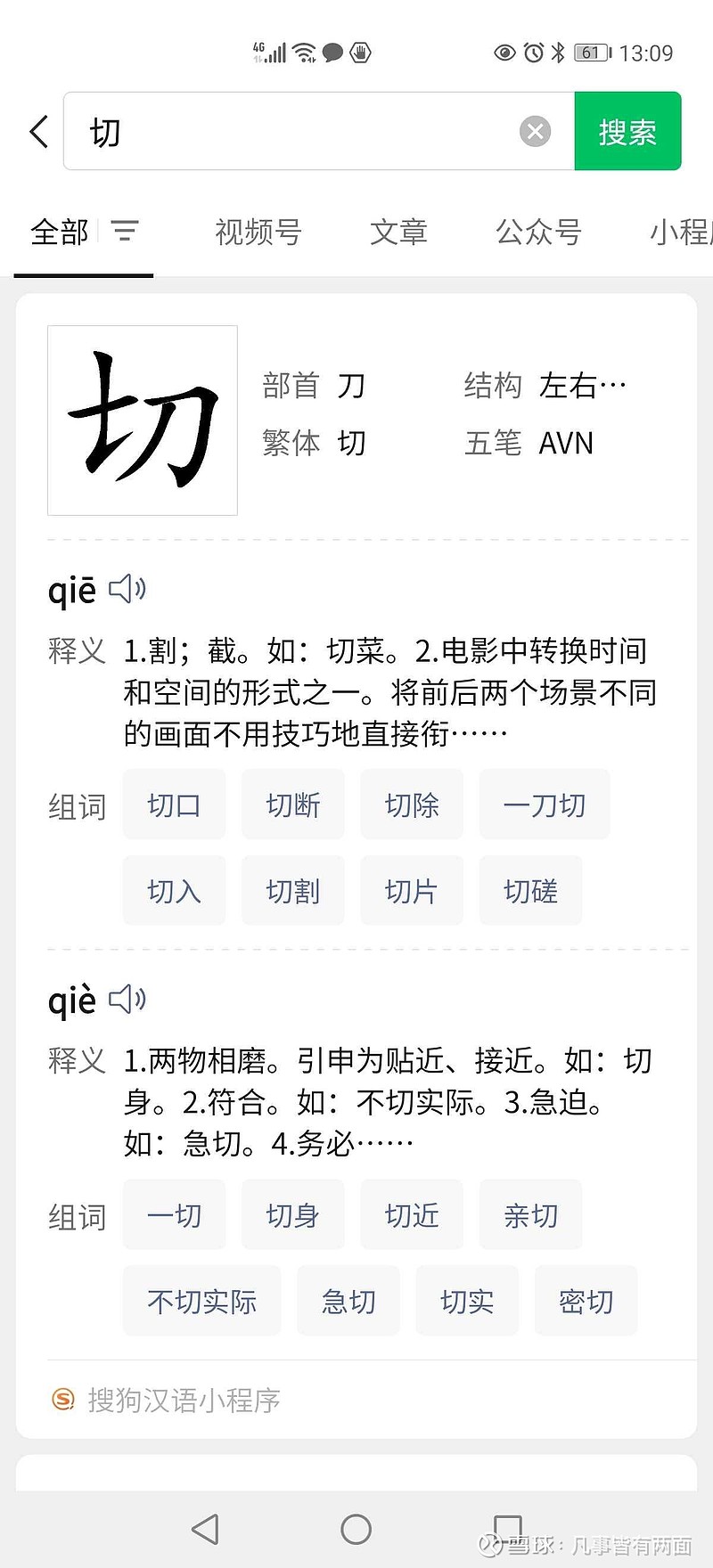Open the filter icon next to 全部

pyautogui.click(x=125, y=232)
